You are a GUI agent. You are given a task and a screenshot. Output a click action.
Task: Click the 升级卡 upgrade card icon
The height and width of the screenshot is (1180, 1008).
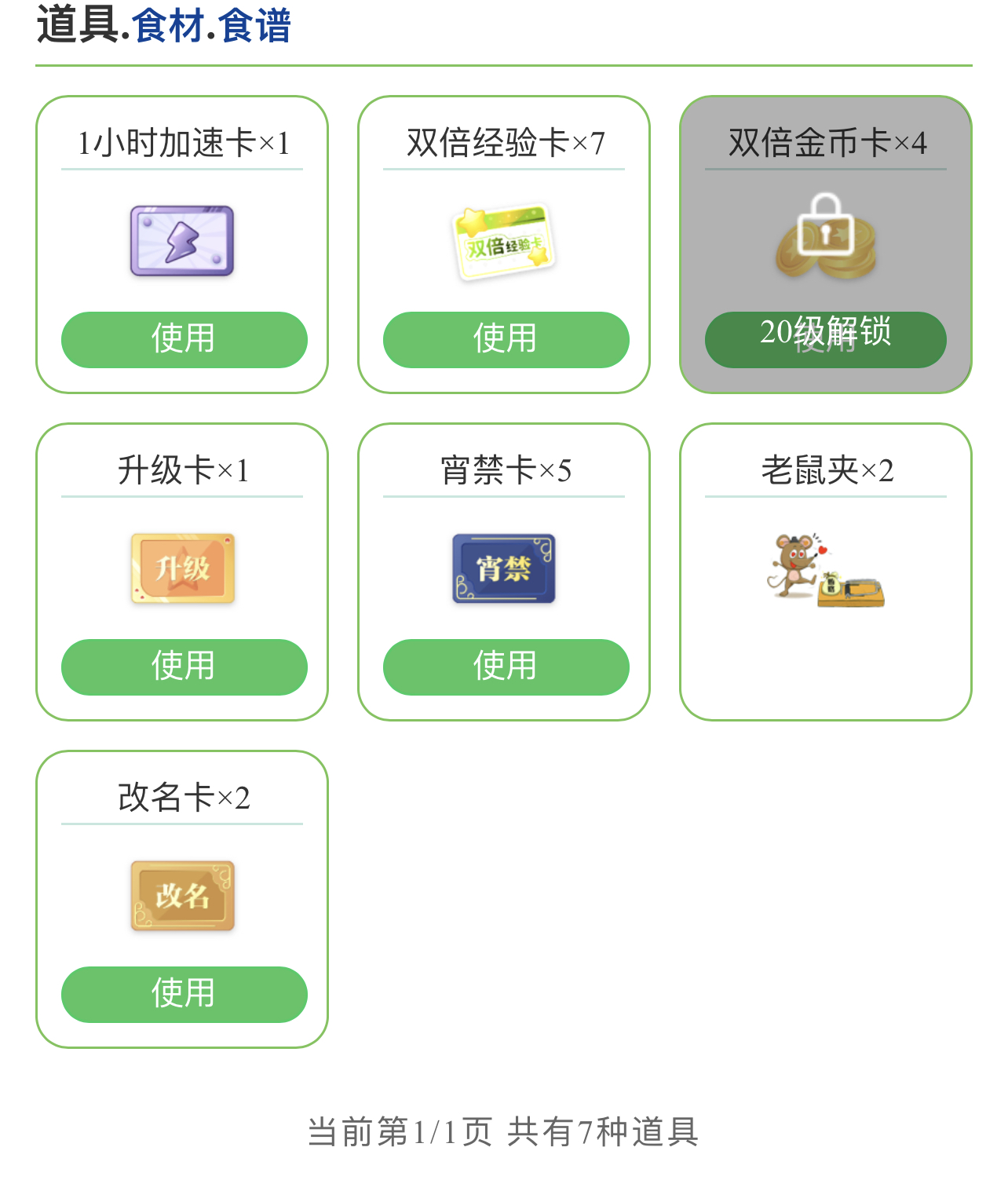pyautogui.click(x=182, y=568)
